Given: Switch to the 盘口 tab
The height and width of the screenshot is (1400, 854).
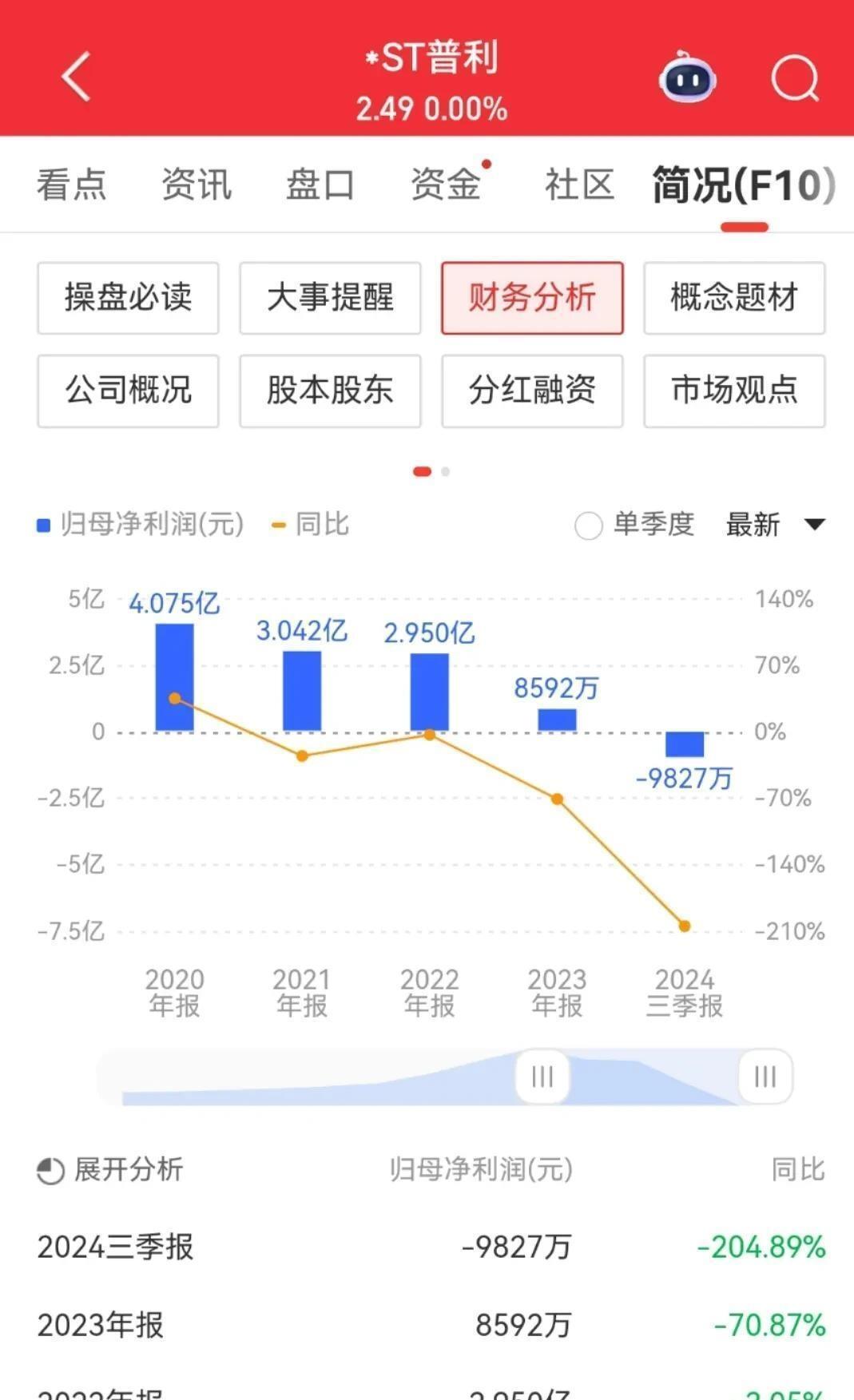Looking at the screenshot, I should tap(320, 184).
